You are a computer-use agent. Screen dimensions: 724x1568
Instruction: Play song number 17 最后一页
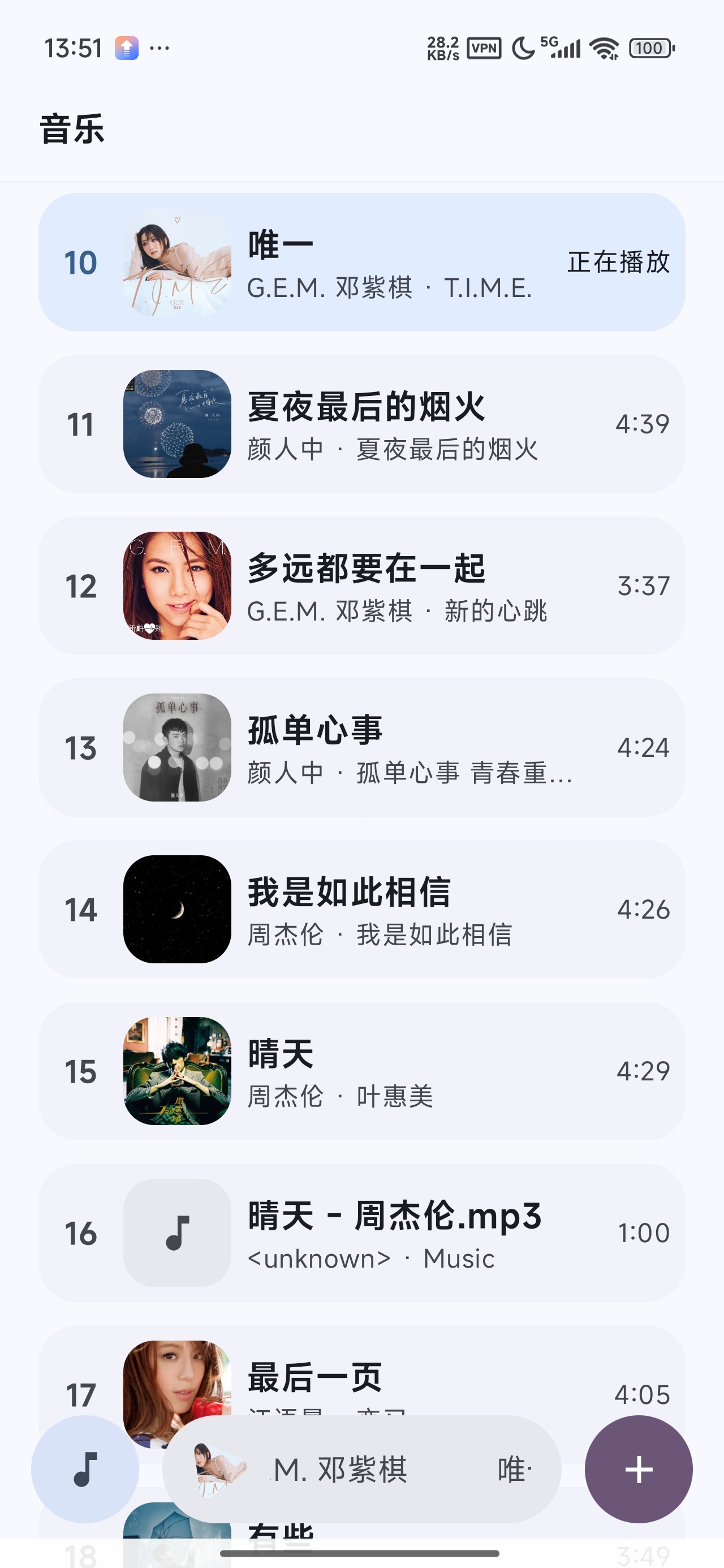point(361,1376)
